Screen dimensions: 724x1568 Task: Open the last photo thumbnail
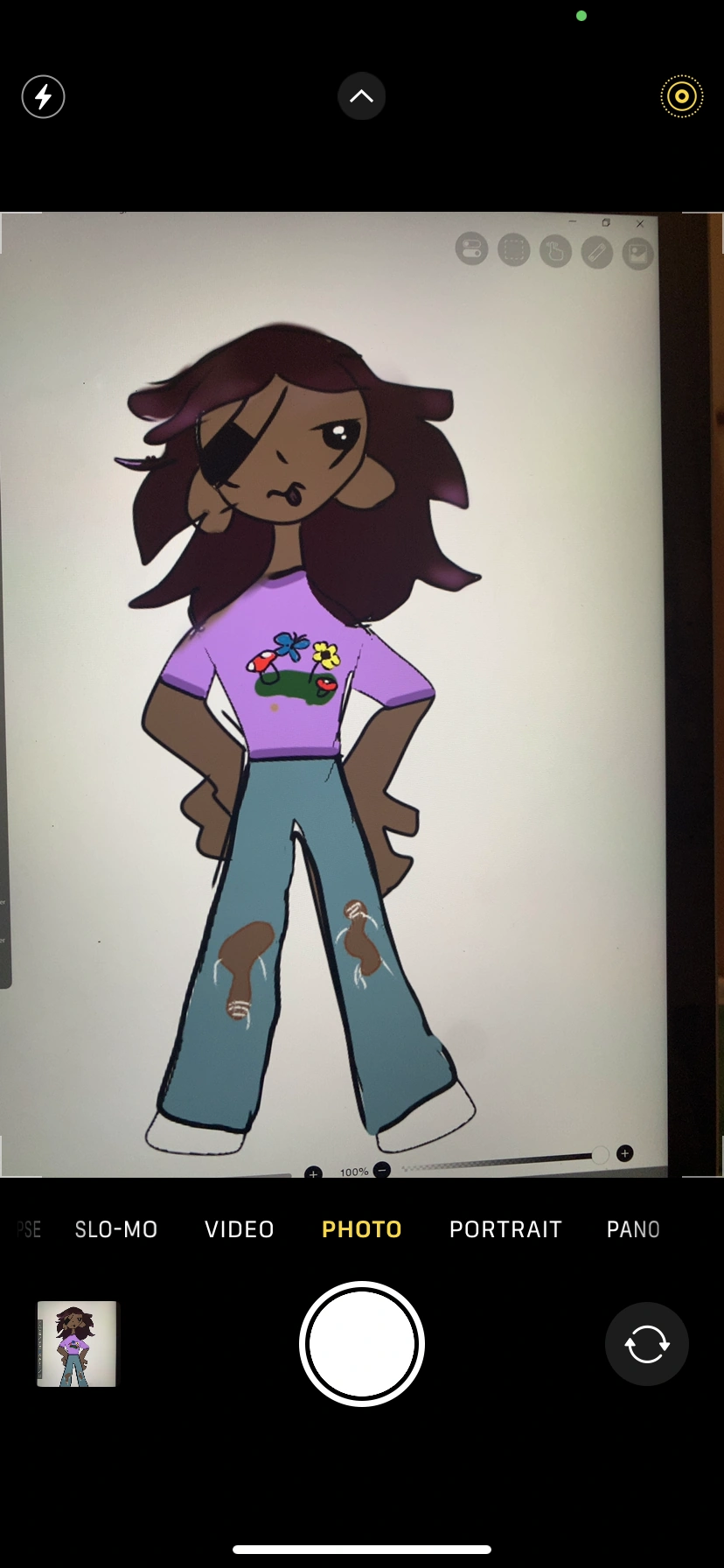coord(77,1344)
